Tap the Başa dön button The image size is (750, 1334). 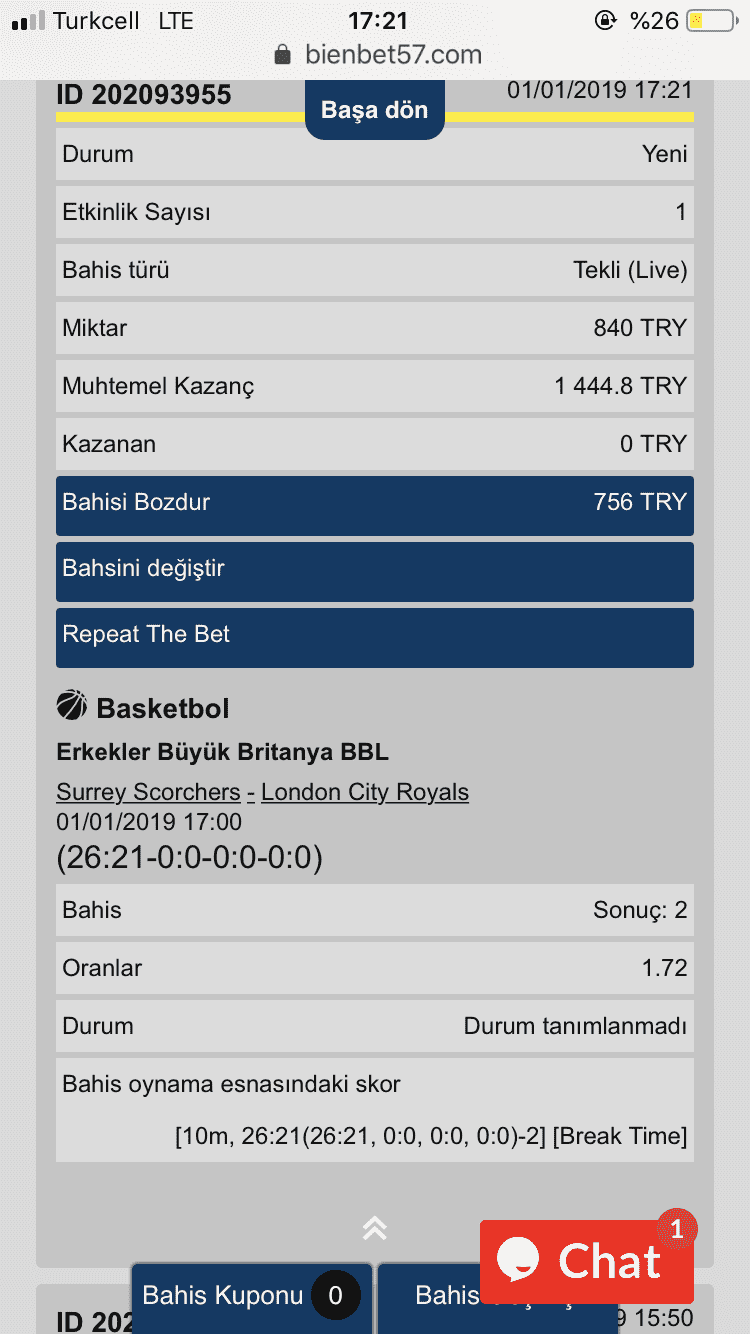(x=374, y=109)
